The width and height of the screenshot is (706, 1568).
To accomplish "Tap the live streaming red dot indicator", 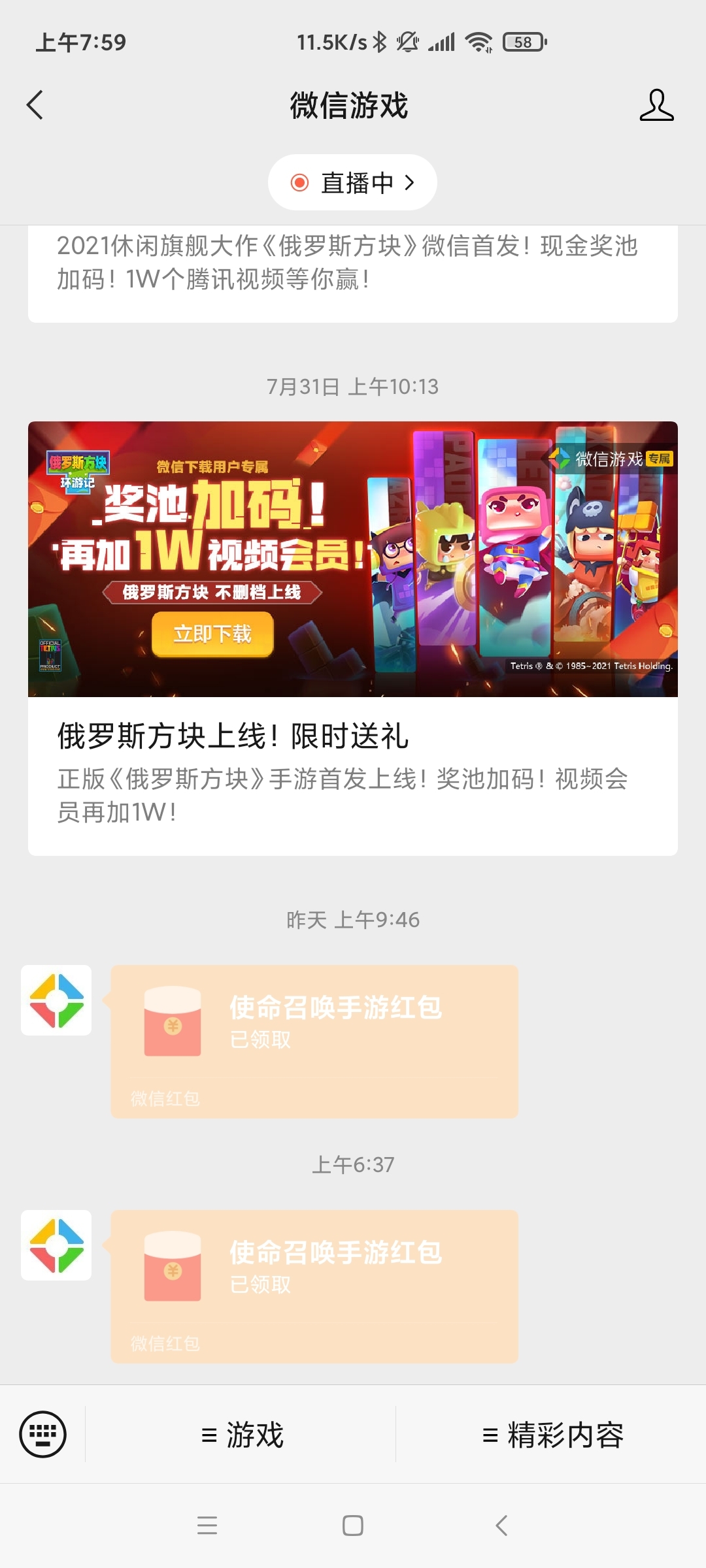I will 301,183.
